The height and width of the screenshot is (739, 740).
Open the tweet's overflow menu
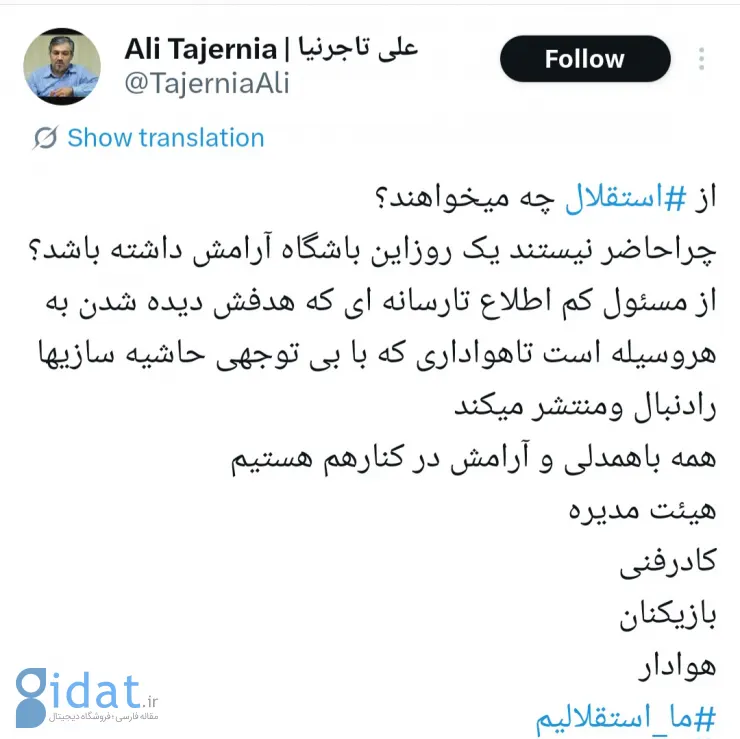tap(701, 59)
